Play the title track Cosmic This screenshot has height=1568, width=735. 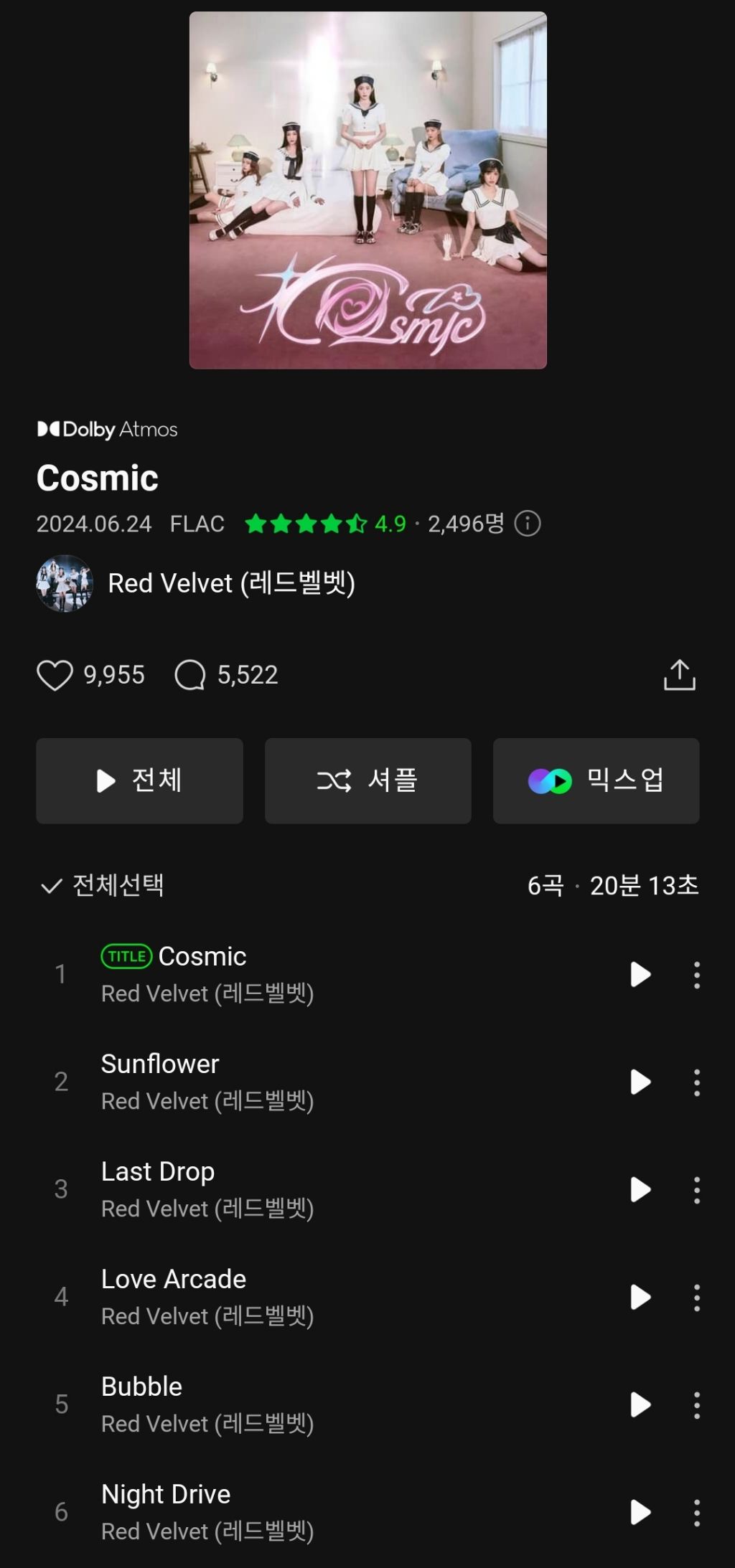(640, 975)
